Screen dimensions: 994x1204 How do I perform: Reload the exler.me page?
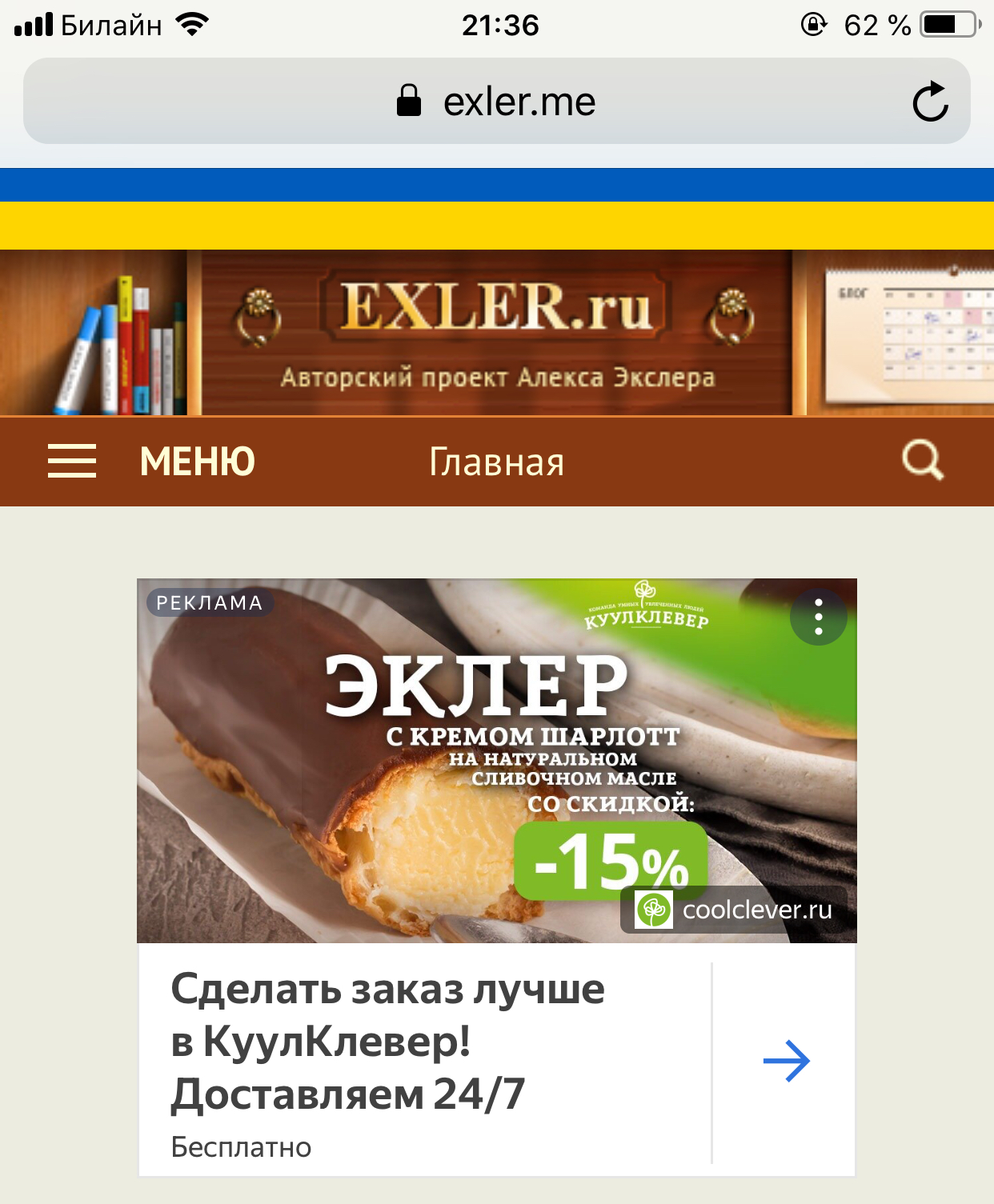[930, 102]
